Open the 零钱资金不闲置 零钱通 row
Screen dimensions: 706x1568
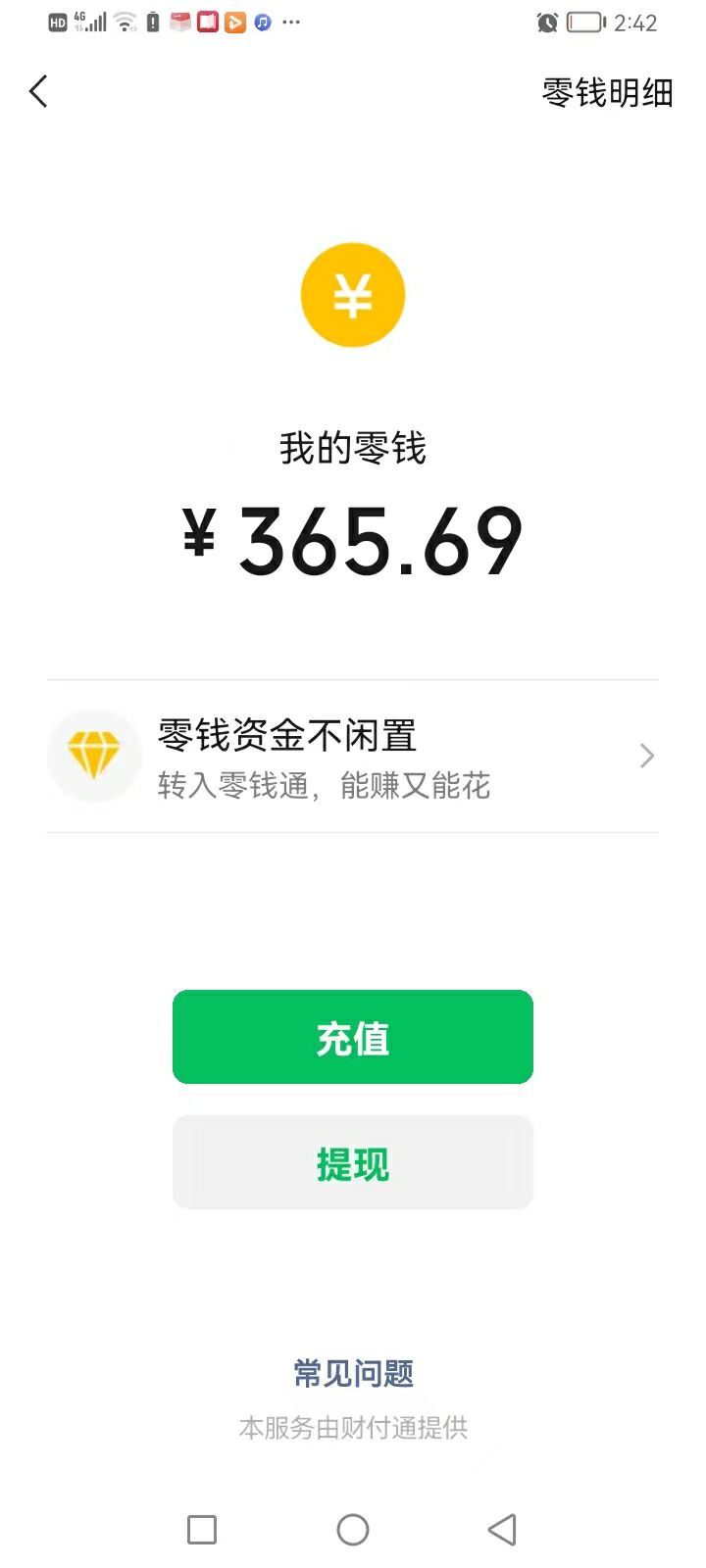click(353, 757)
